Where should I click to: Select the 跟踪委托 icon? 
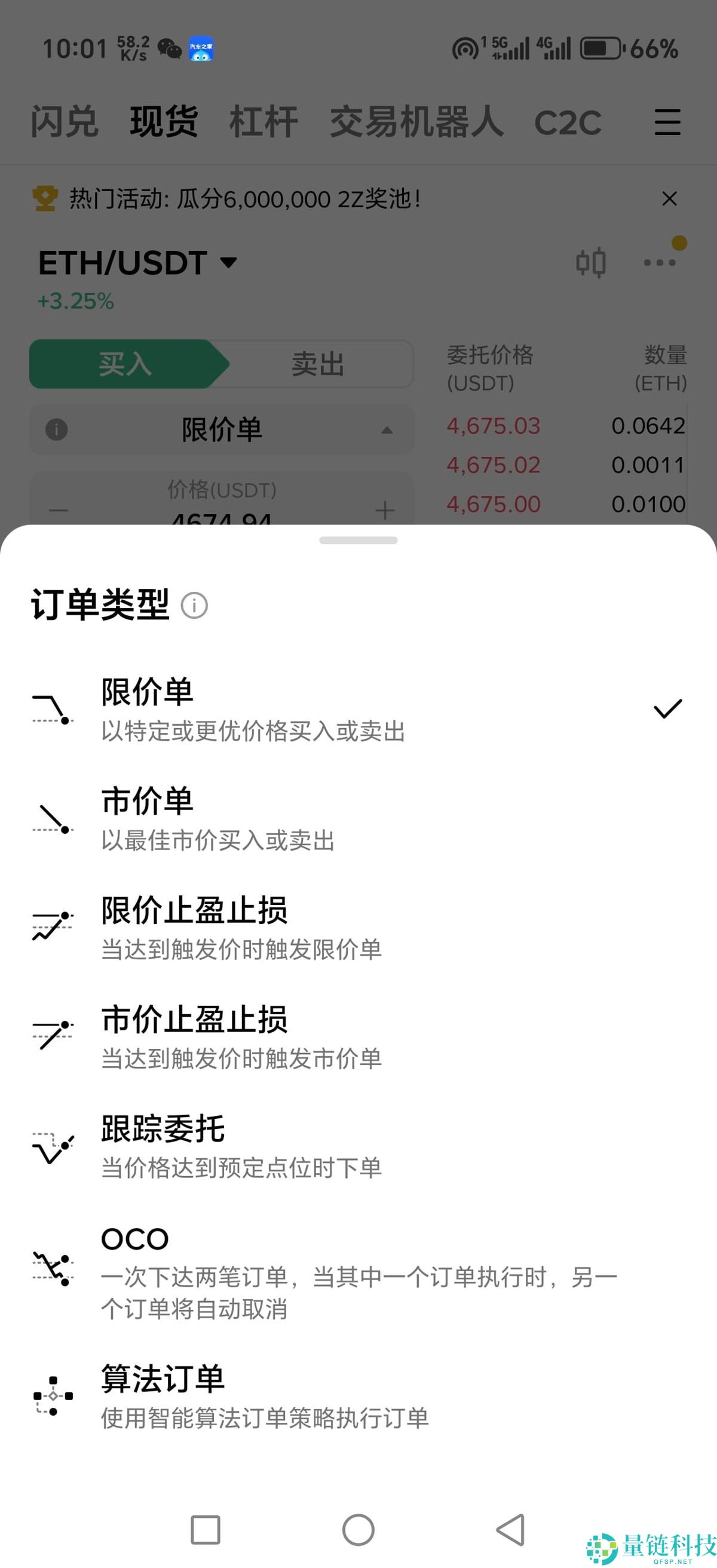tap(52, 1147)
